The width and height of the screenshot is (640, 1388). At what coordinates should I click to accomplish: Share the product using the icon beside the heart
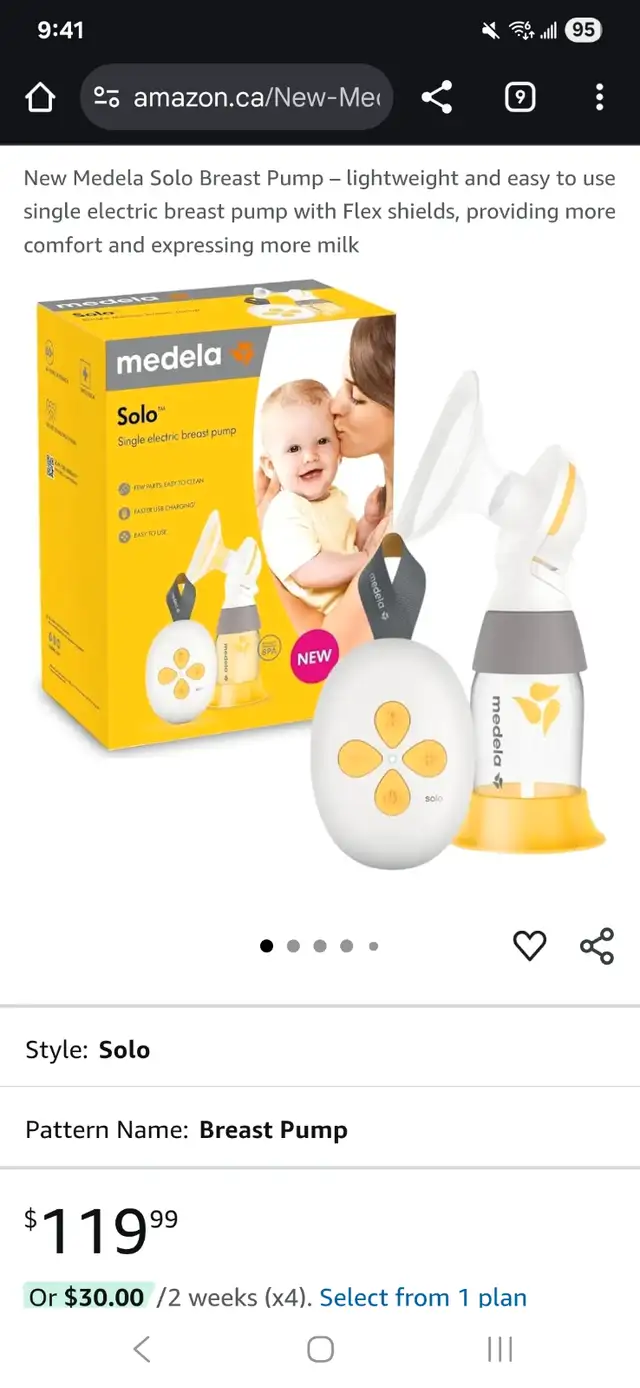(x=597, y=945)
